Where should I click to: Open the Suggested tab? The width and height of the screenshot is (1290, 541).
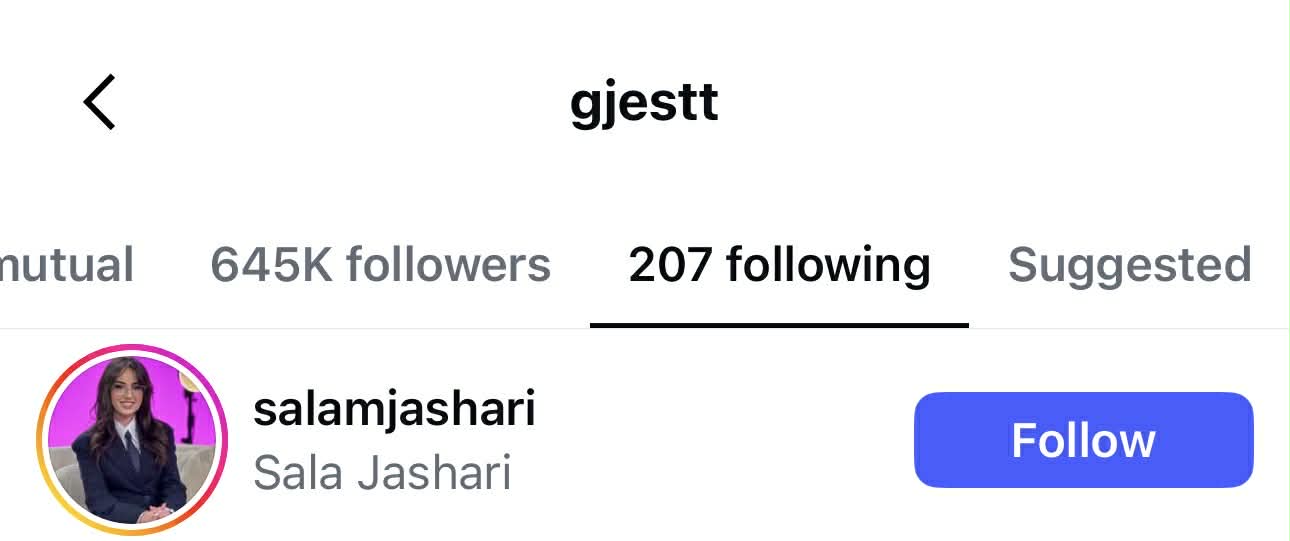click(1129, 266)
